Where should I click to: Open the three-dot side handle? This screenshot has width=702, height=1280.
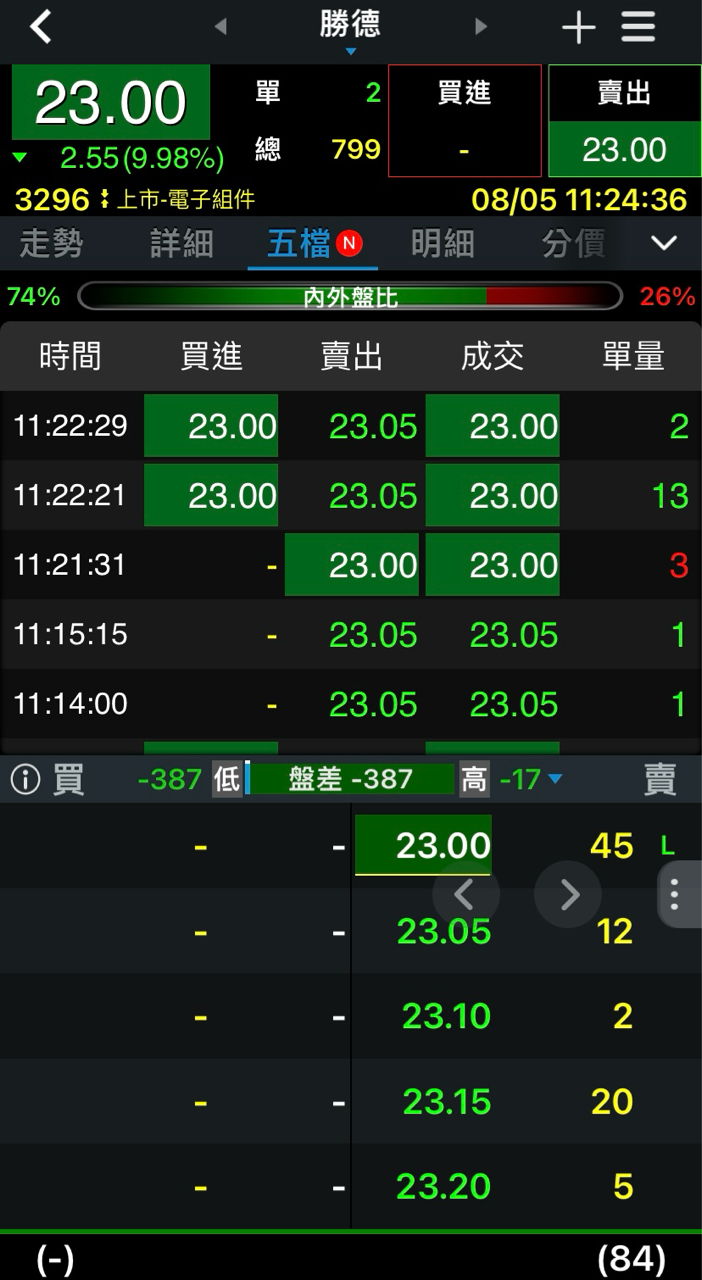coord(676,894)
